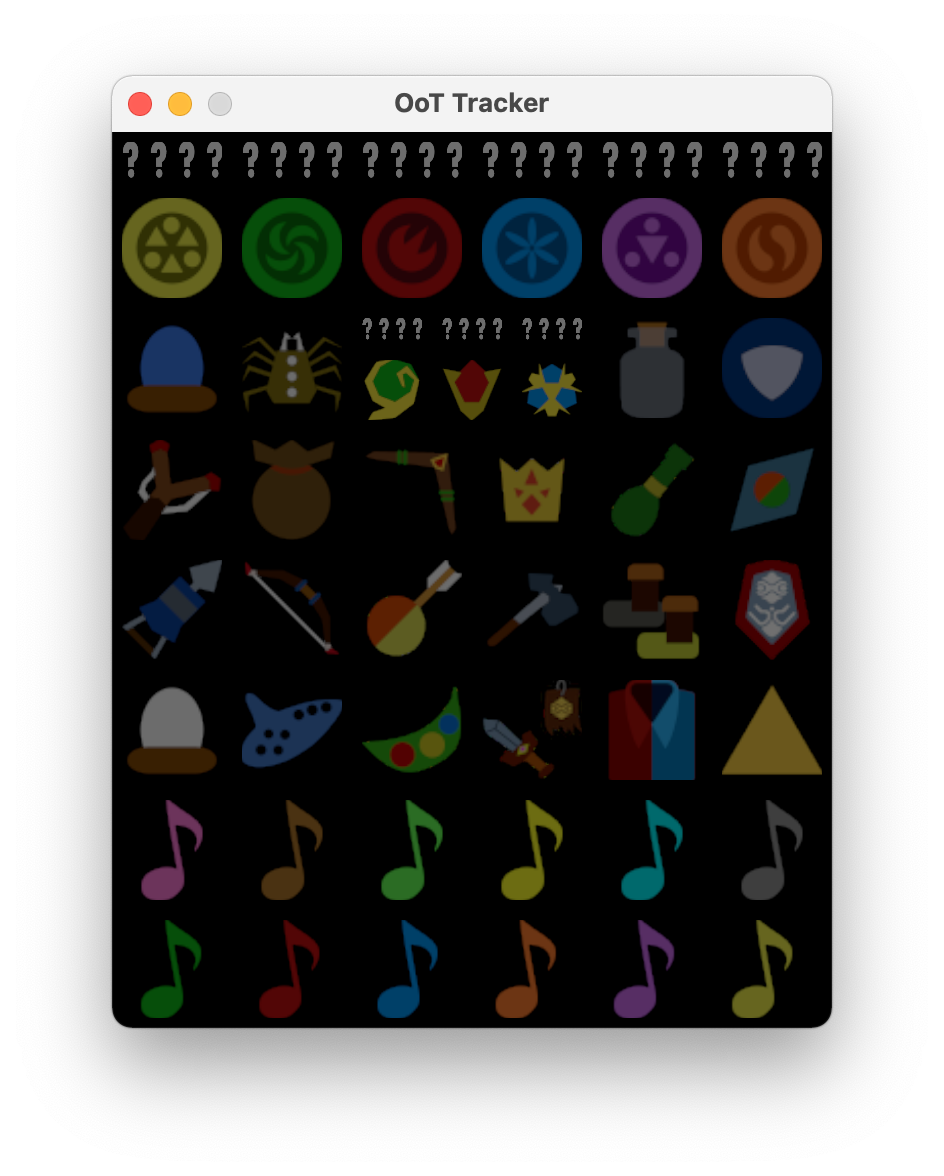Mark the Gold Skulltula item
Screen dimensions: 944x1176
tap(292, 370)
